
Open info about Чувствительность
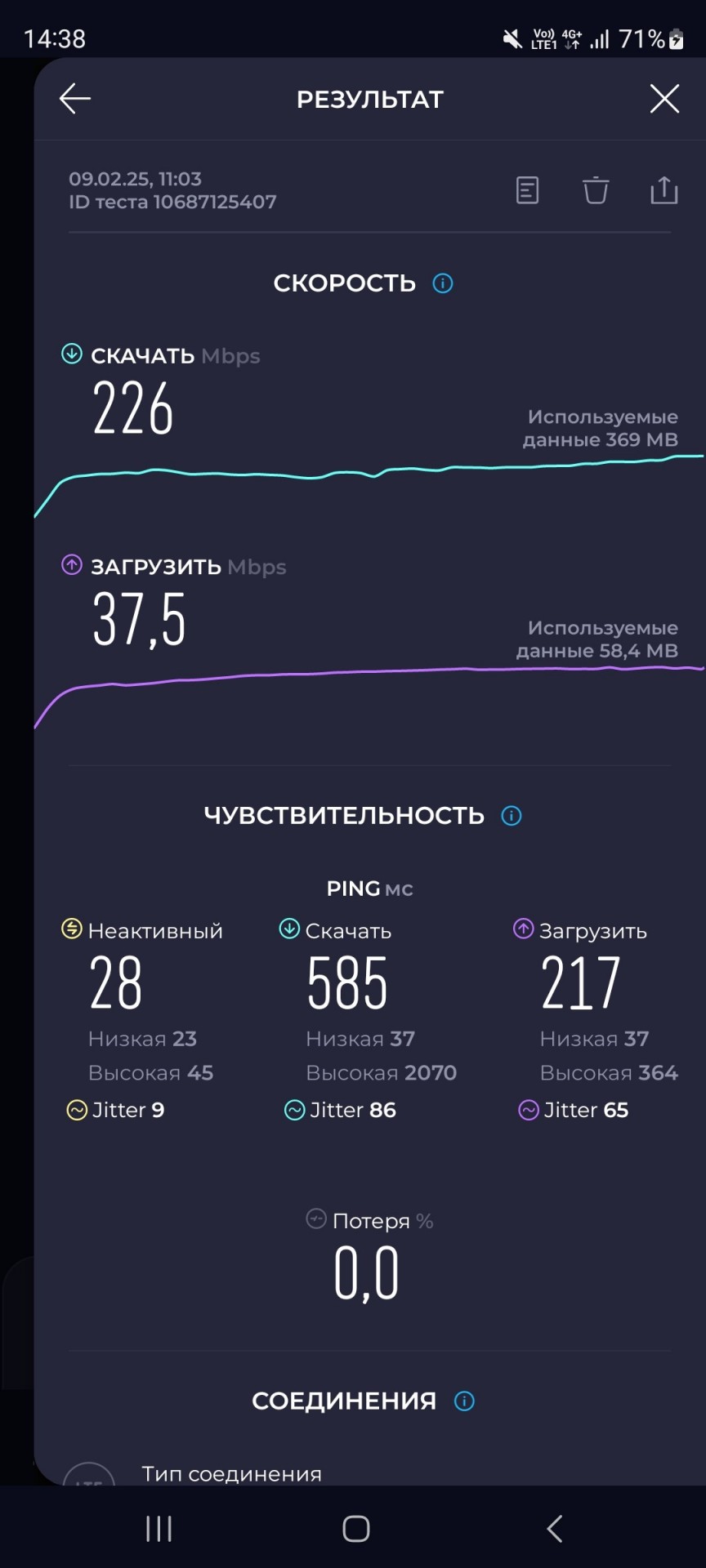[x=512, y=816]
